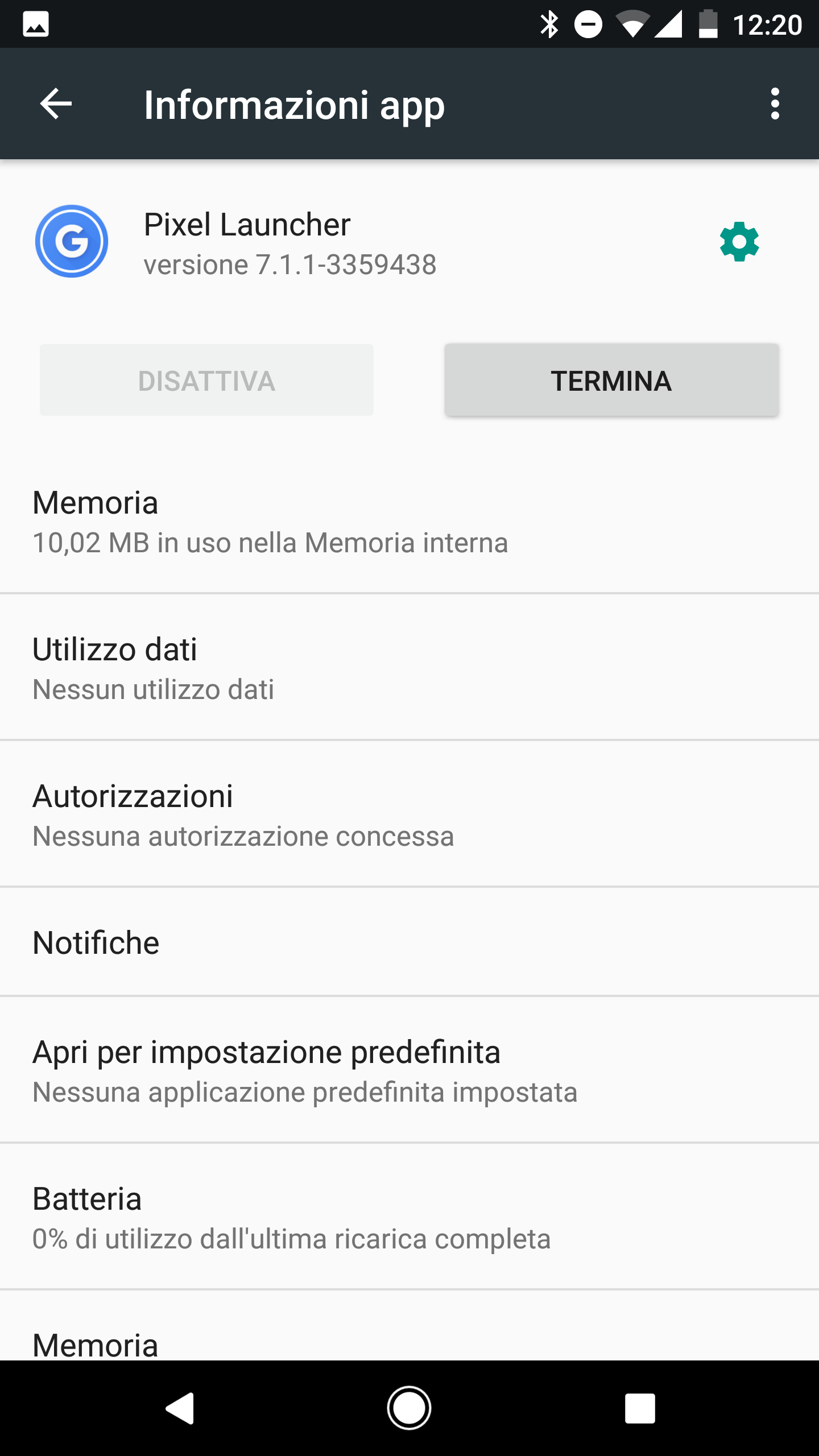Open Autorizzazioni
The image size is (819, 1456).
click(x=409, y=814)
